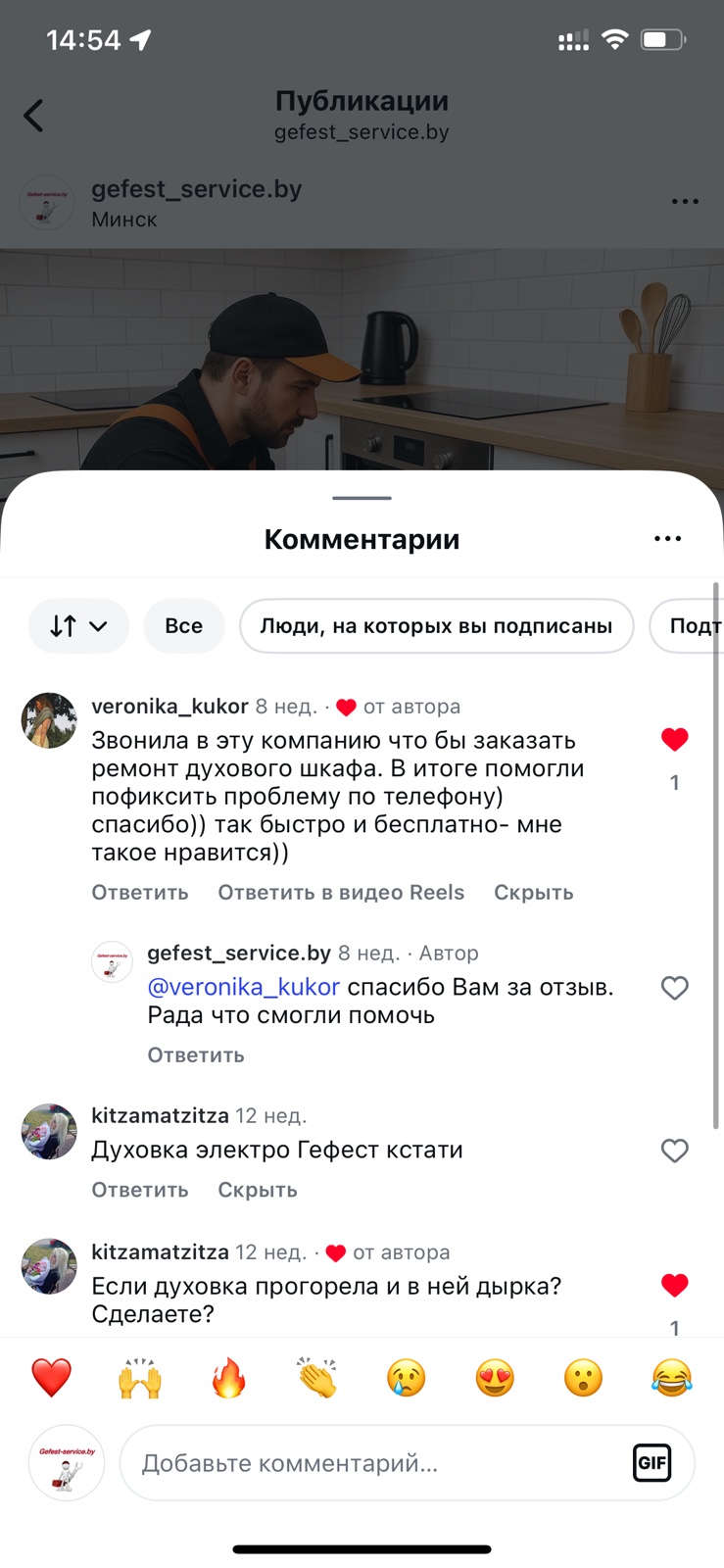The height and width of the screenshot is (1568, 724).
Task: Unlike veronika_kukor's comment about oven repair
Action: pyautogui.click(x=674, y=740)
